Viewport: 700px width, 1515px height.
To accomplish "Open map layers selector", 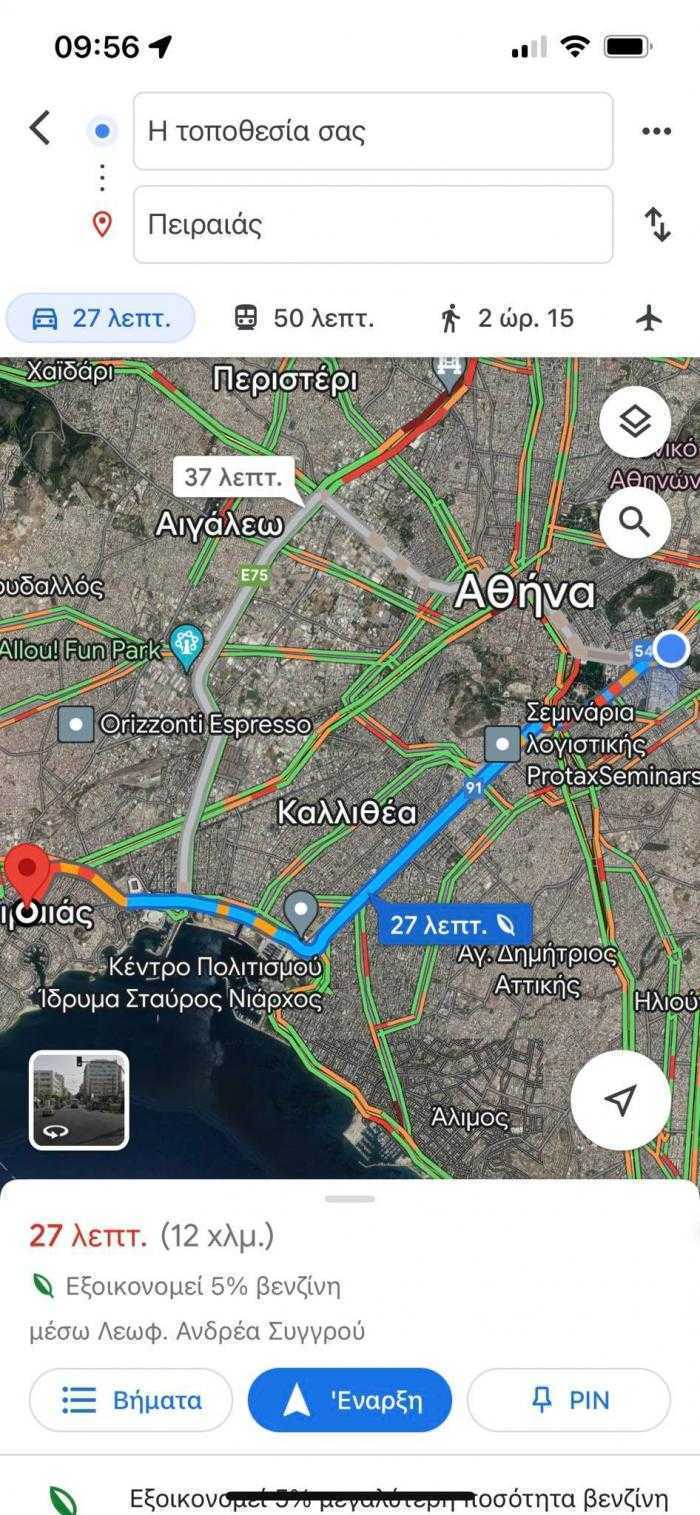I will point(635,422).
